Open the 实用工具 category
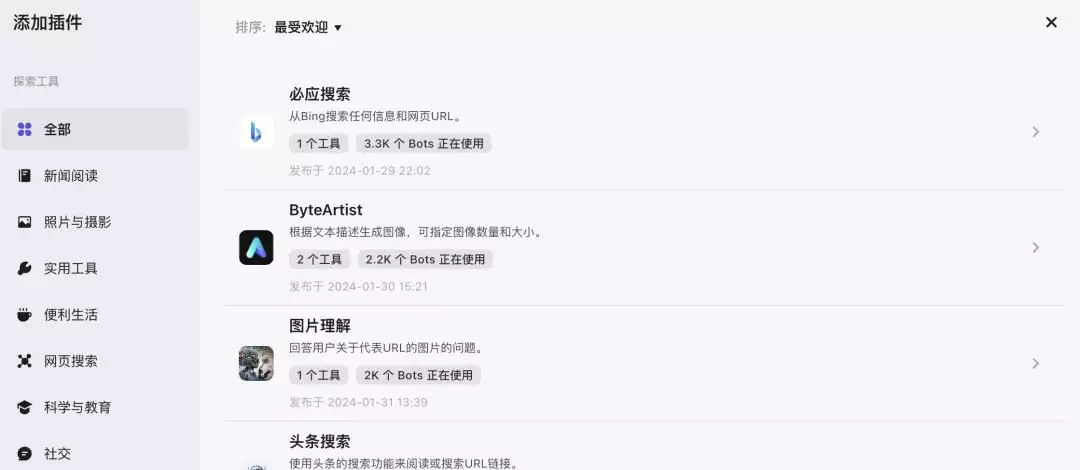Viewport: 1080px width, 470px height. click(x=94, y=268)
